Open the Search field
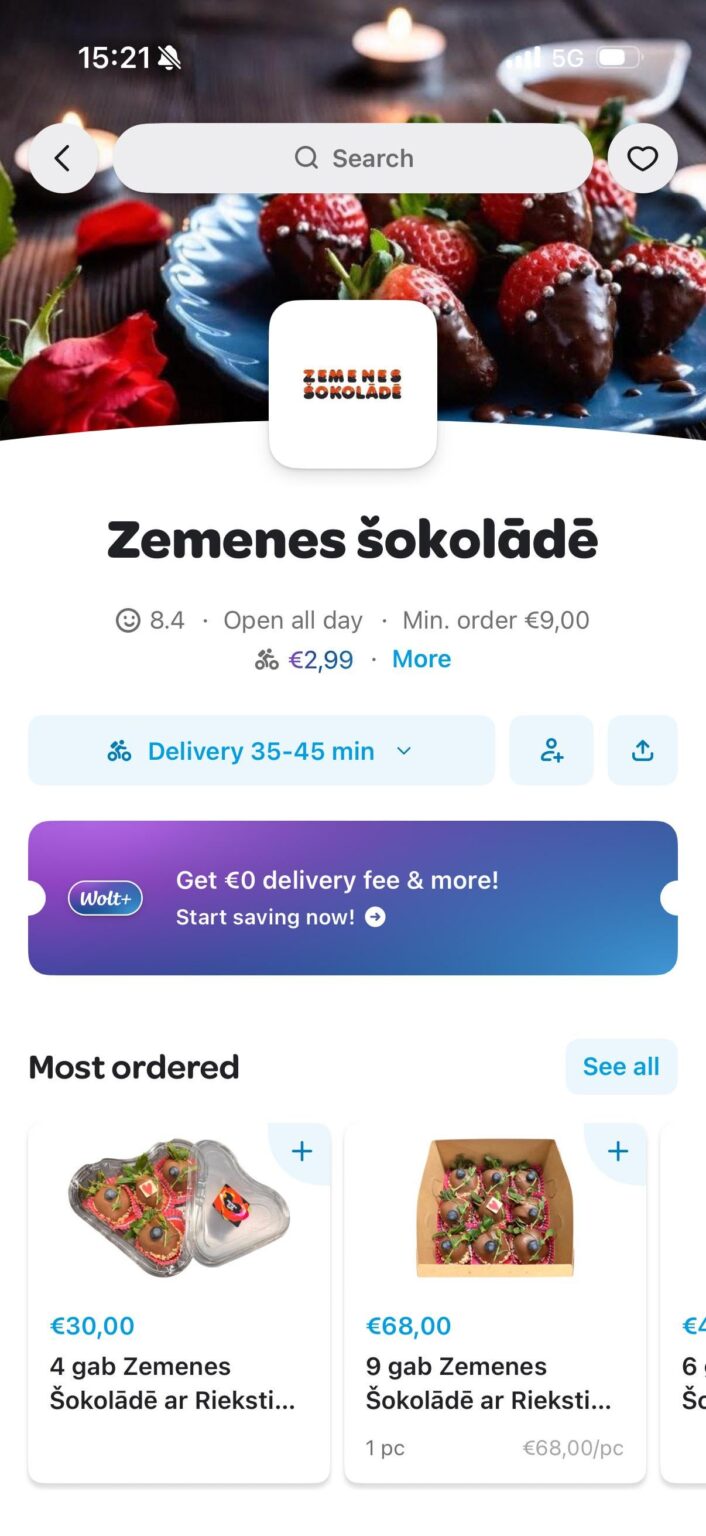This screenshot has width=706, height=1536. click(353, 158)
